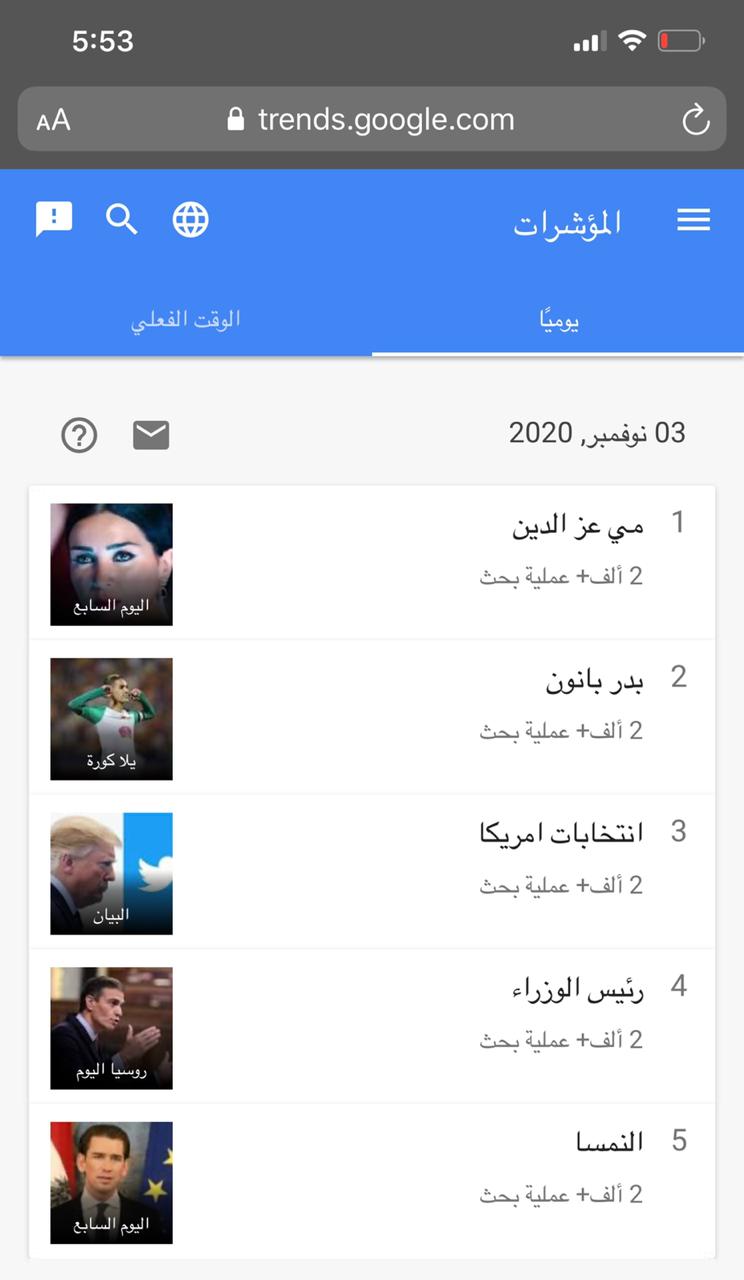
Task: Open Safari's AA text size options
Action: (54, 121)
